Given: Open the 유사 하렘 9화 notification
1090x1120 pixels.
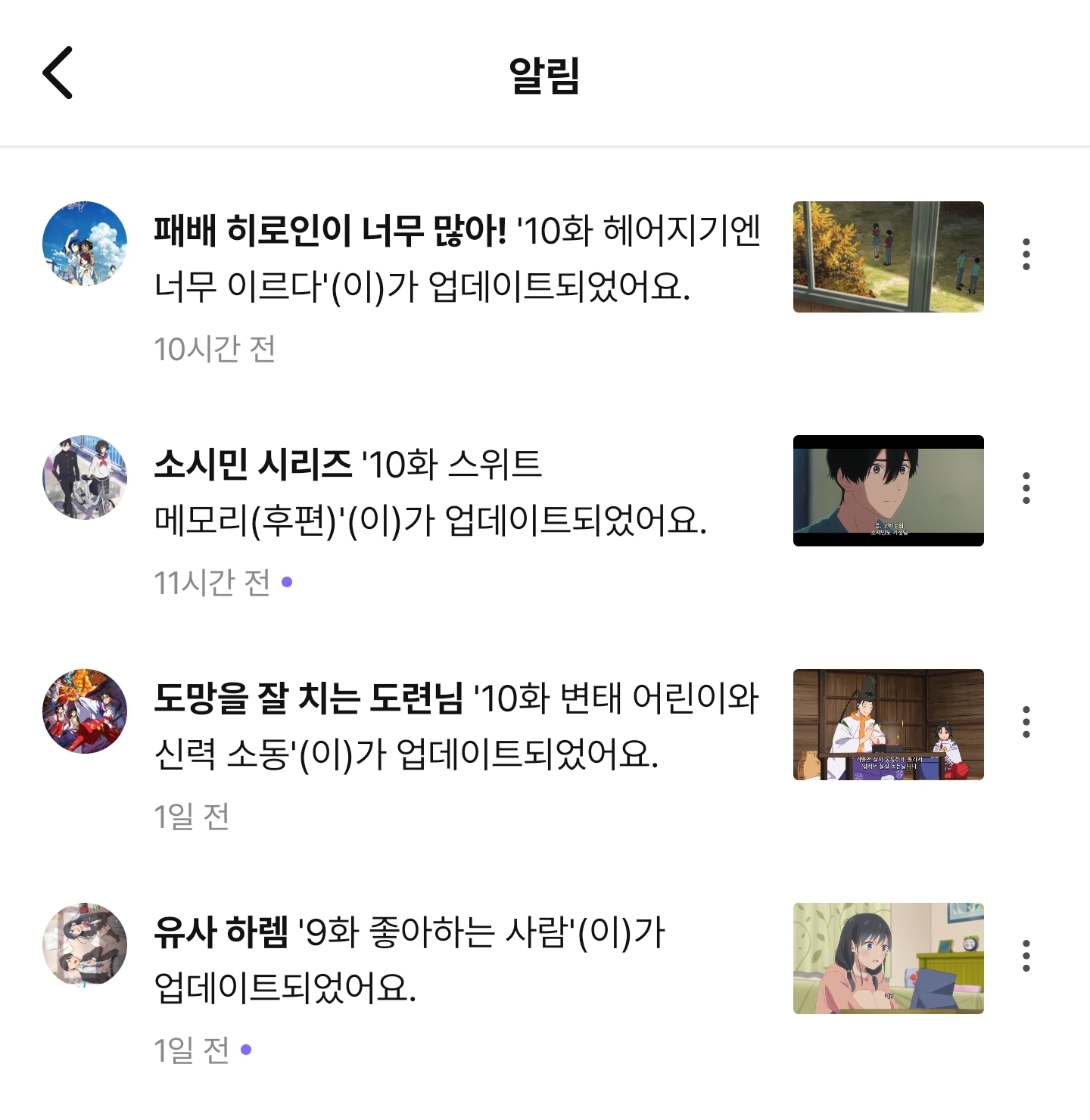Looking at the screenshot, I should coord(409,960).
